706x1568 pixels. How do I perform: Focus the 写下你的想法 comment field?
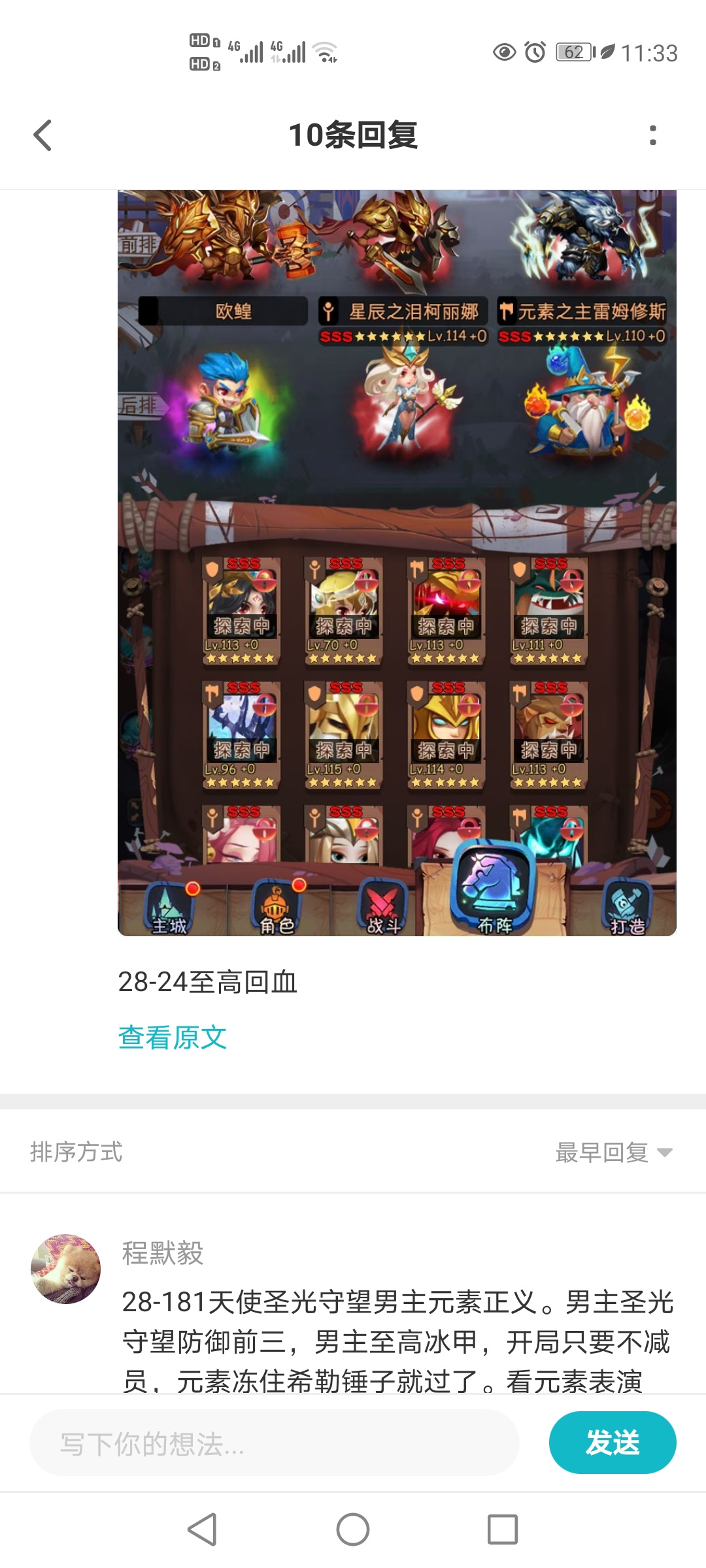pos(275,1443)
